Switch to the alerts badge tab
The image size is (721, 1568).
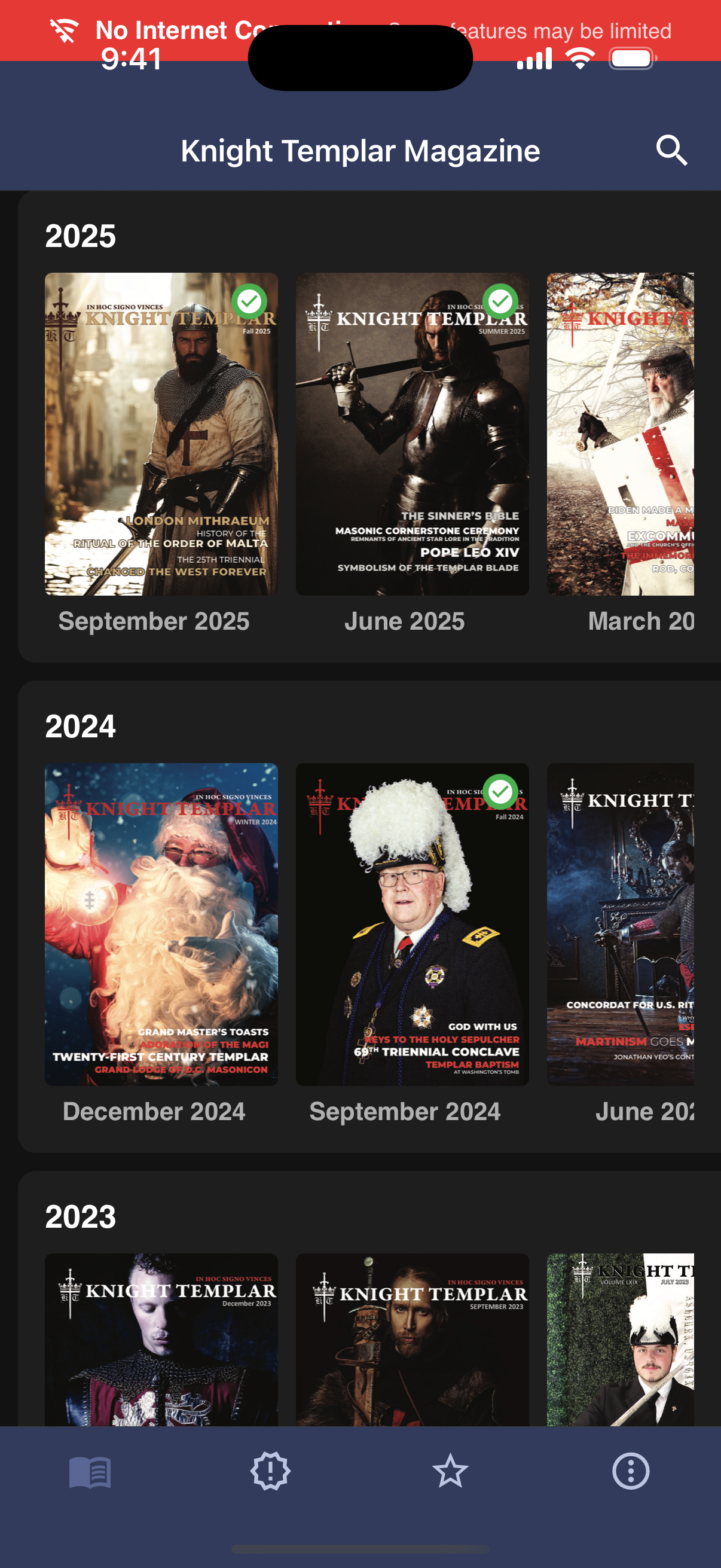[270, 1472]
